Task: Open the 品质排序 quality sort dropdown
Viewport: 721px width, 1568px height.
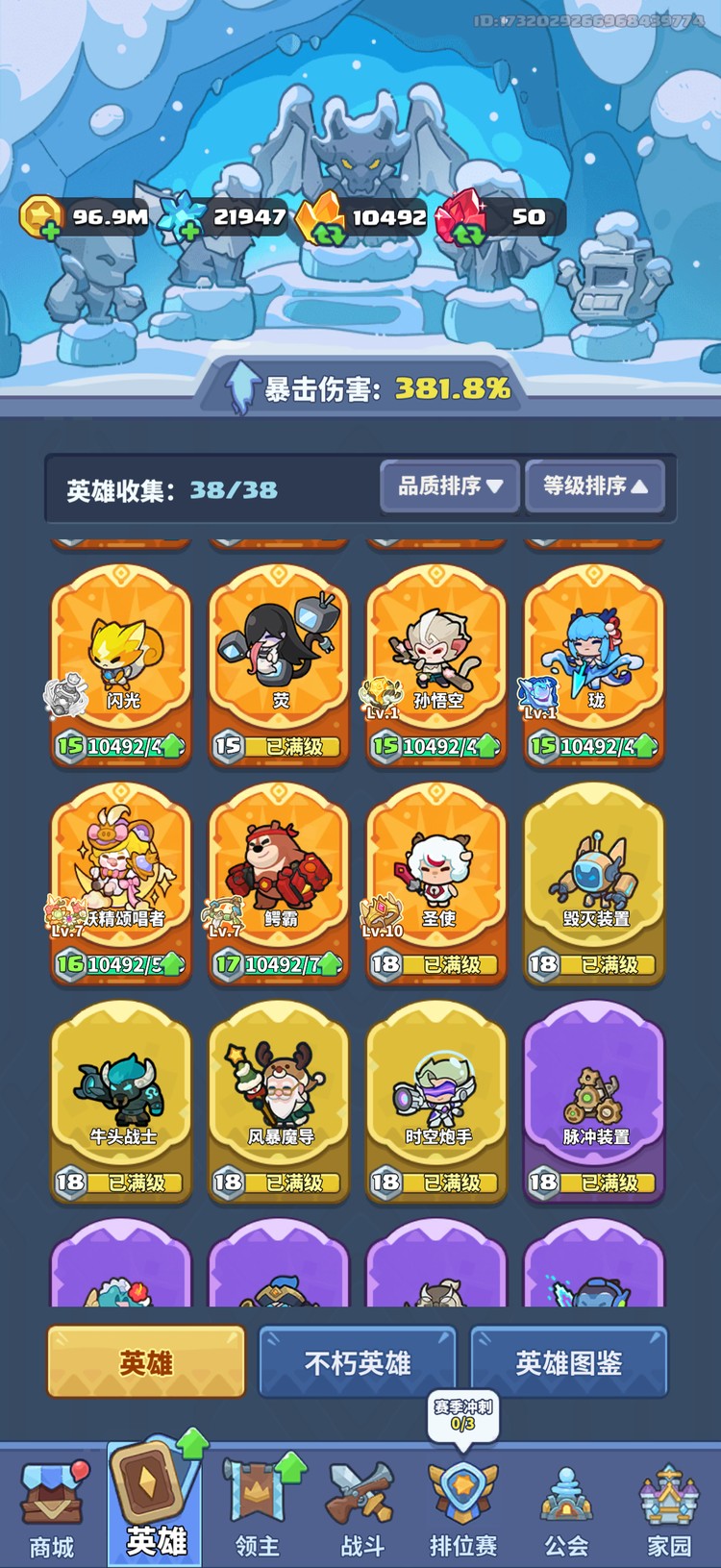Action: (449, 487)
